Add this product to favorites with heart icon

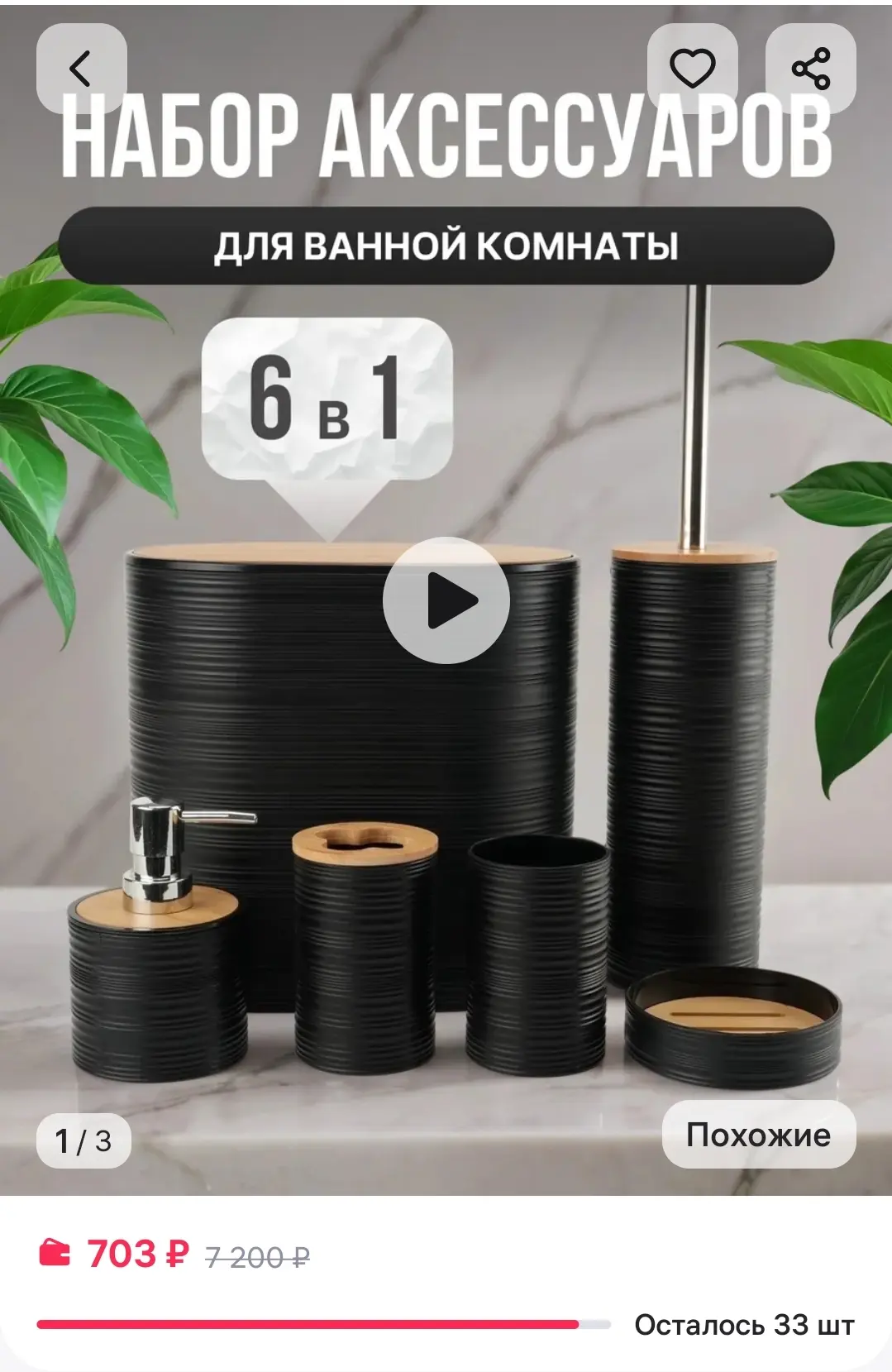pos(692,69)
